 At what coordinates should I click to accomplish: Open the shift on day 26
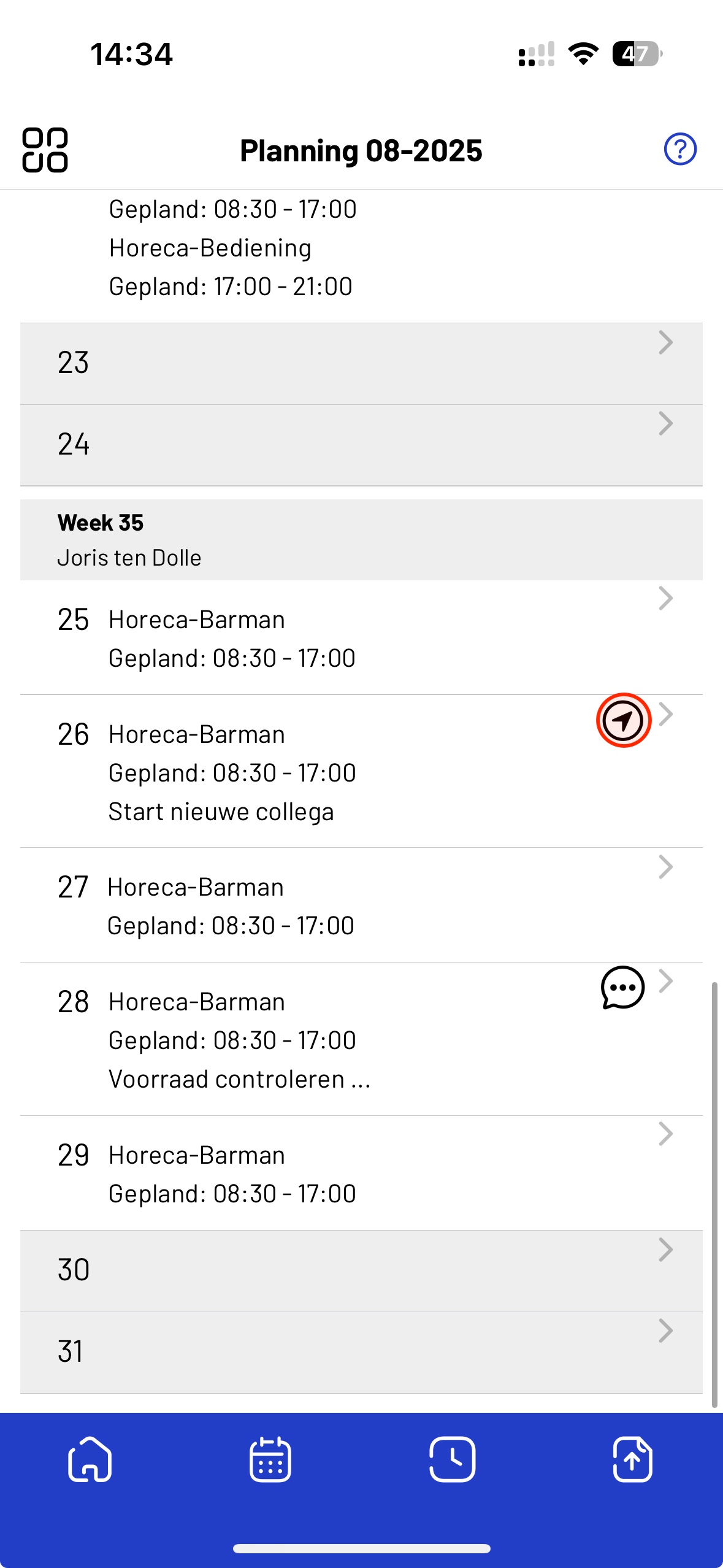coord(361,771)
